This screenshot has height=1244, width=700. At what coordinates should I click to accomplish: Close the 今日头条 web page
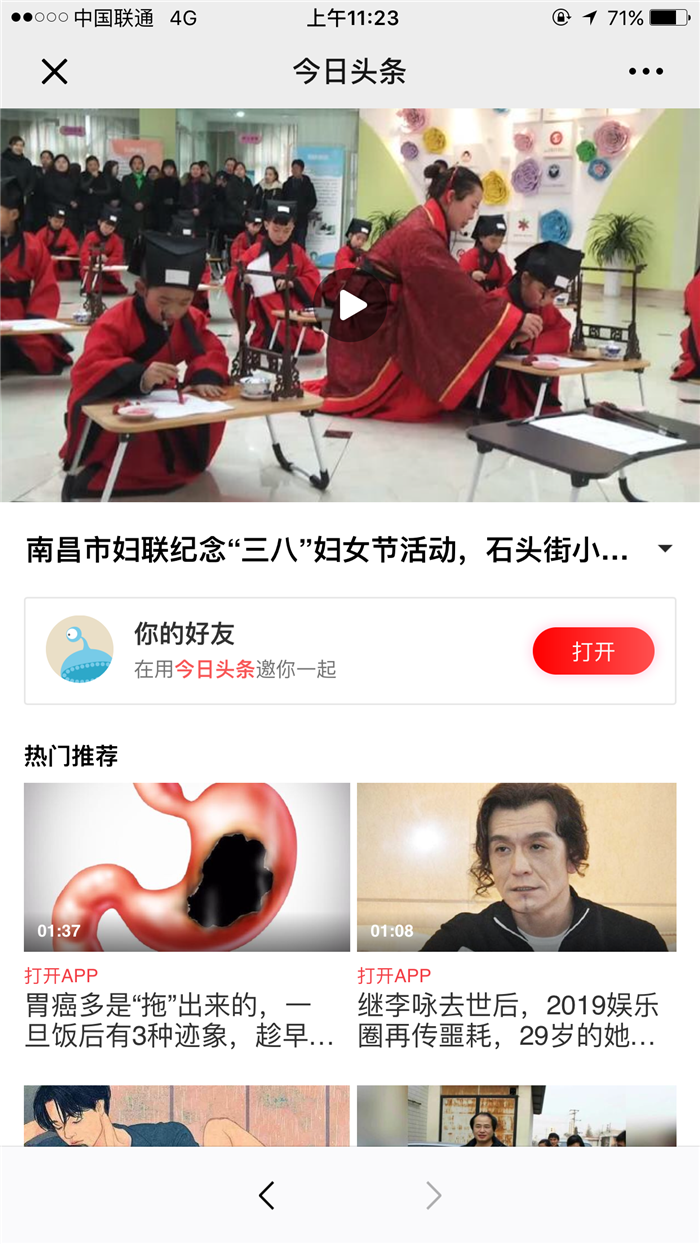(54, 71)
